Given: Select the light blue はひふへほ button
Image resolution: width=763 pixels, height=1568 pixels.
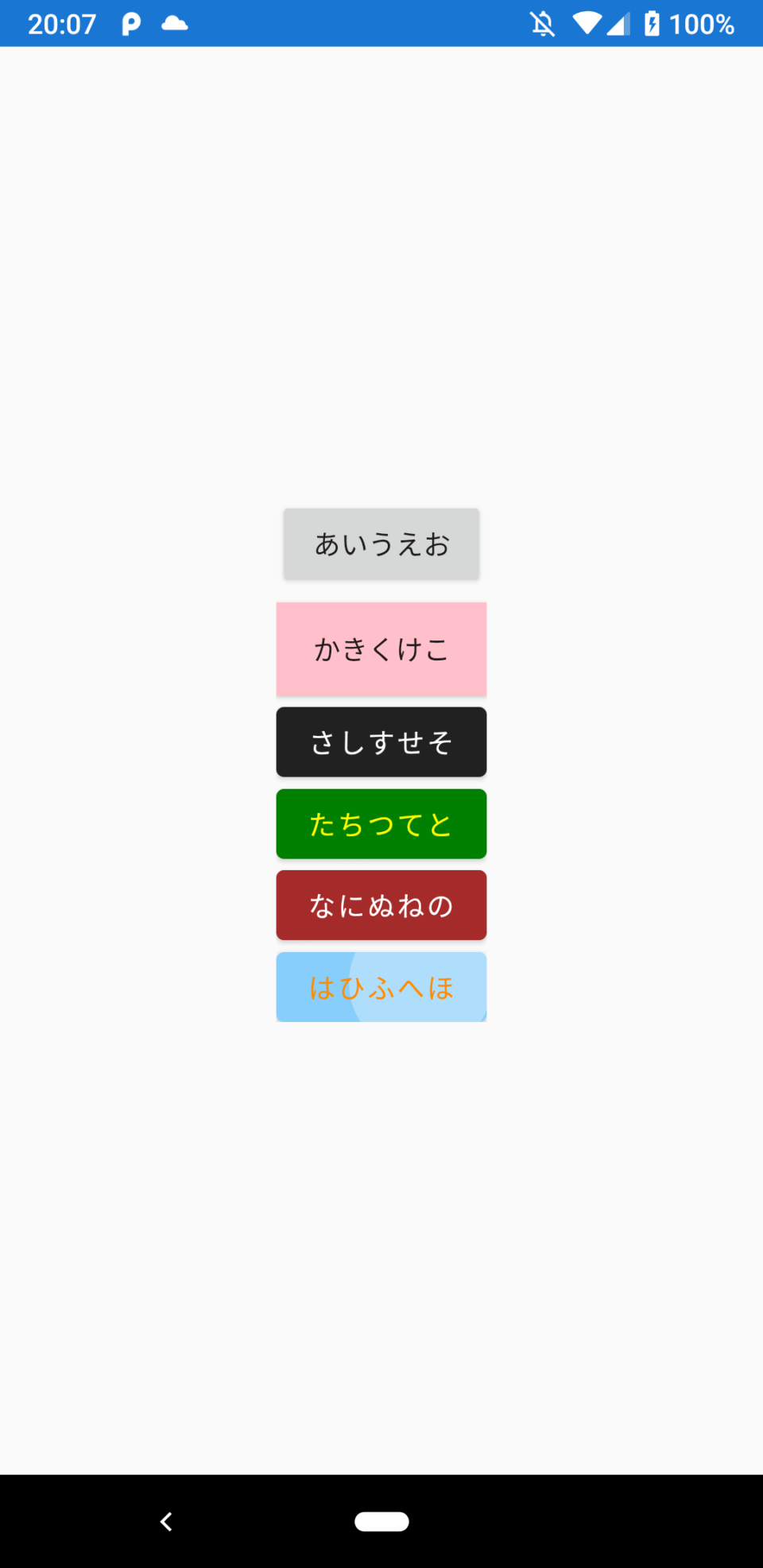Looking at the screenshot, I should 381,987.
